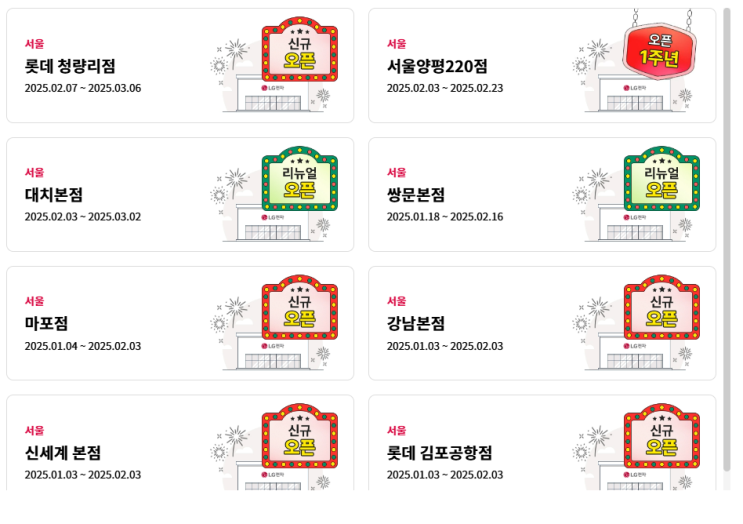
Task: View the 롯데 김포공항점 event card
Action: [542, 450]
